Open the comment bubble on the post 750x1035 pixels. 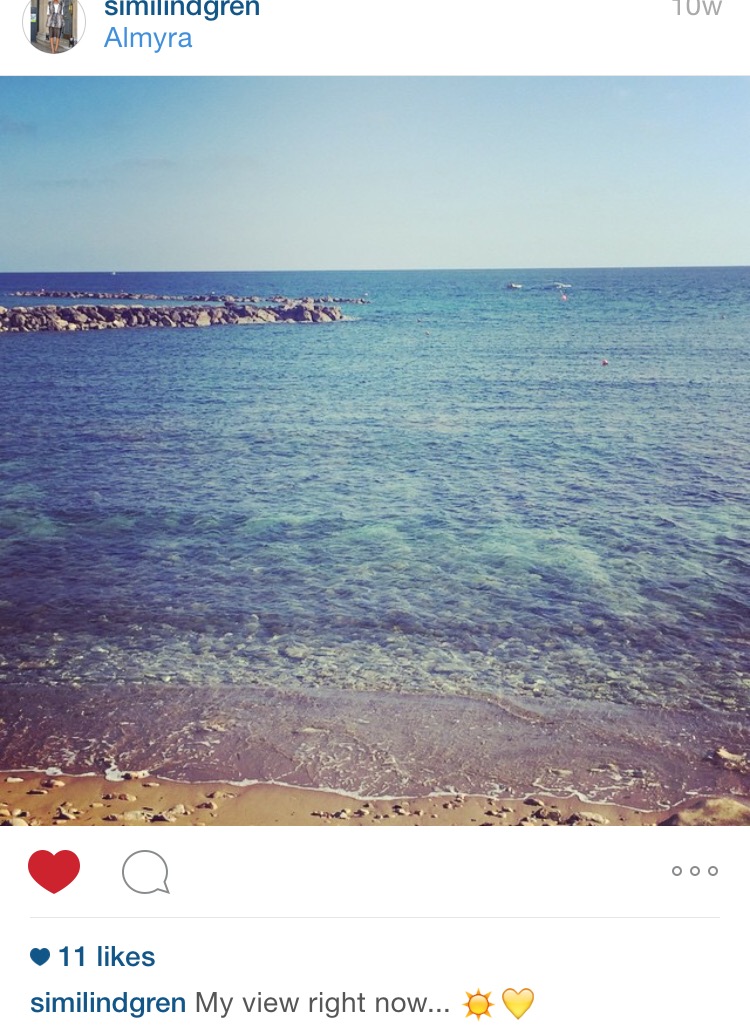[x=145, y=872]
